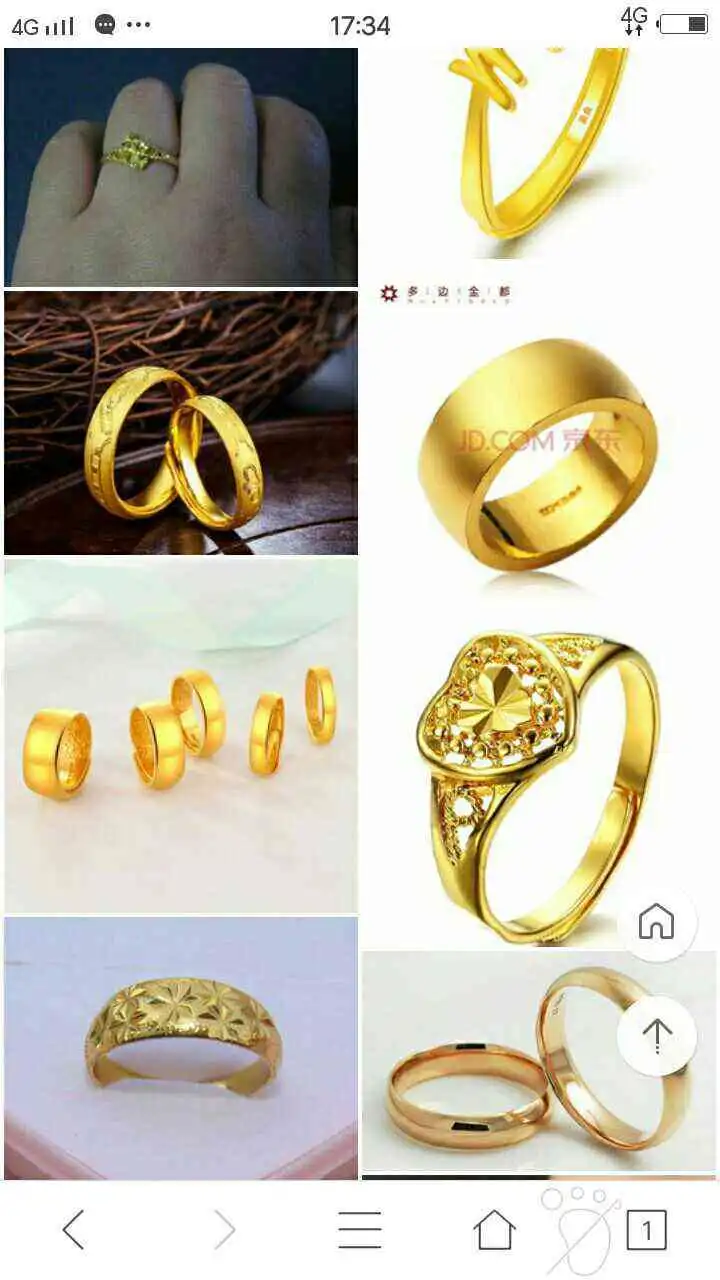Open the star-engraved gold ring image
The image size is (720, 1280).
(x=181, y=1048)
